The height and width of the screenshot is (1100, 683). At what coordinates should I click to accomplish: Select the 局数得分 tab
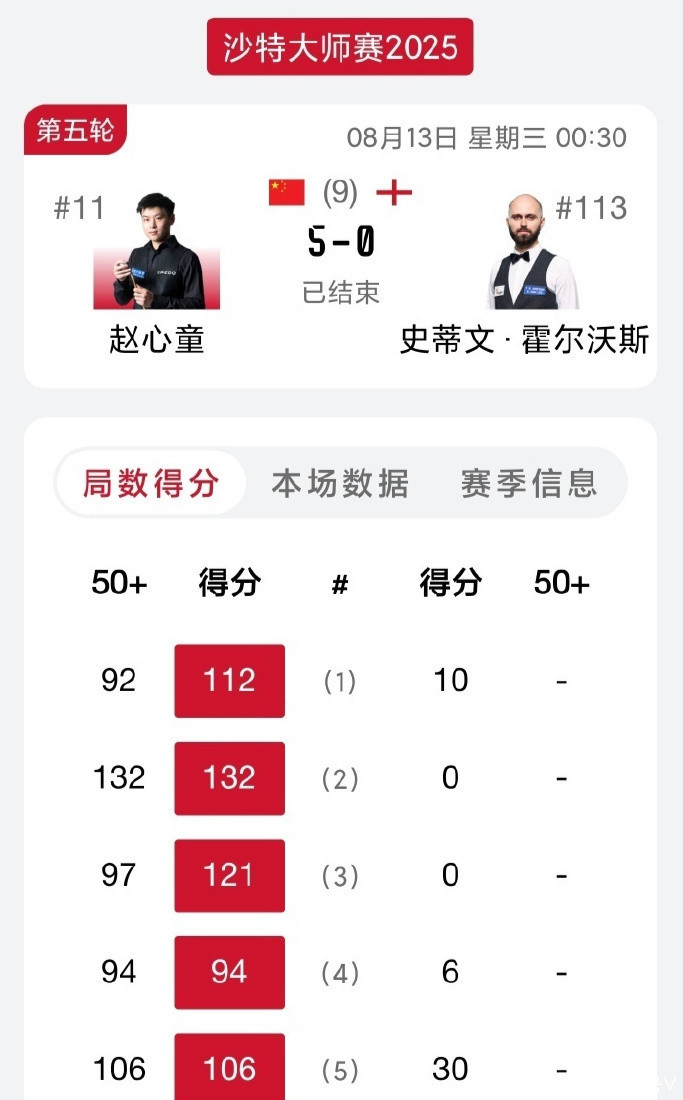coord(151,483)
